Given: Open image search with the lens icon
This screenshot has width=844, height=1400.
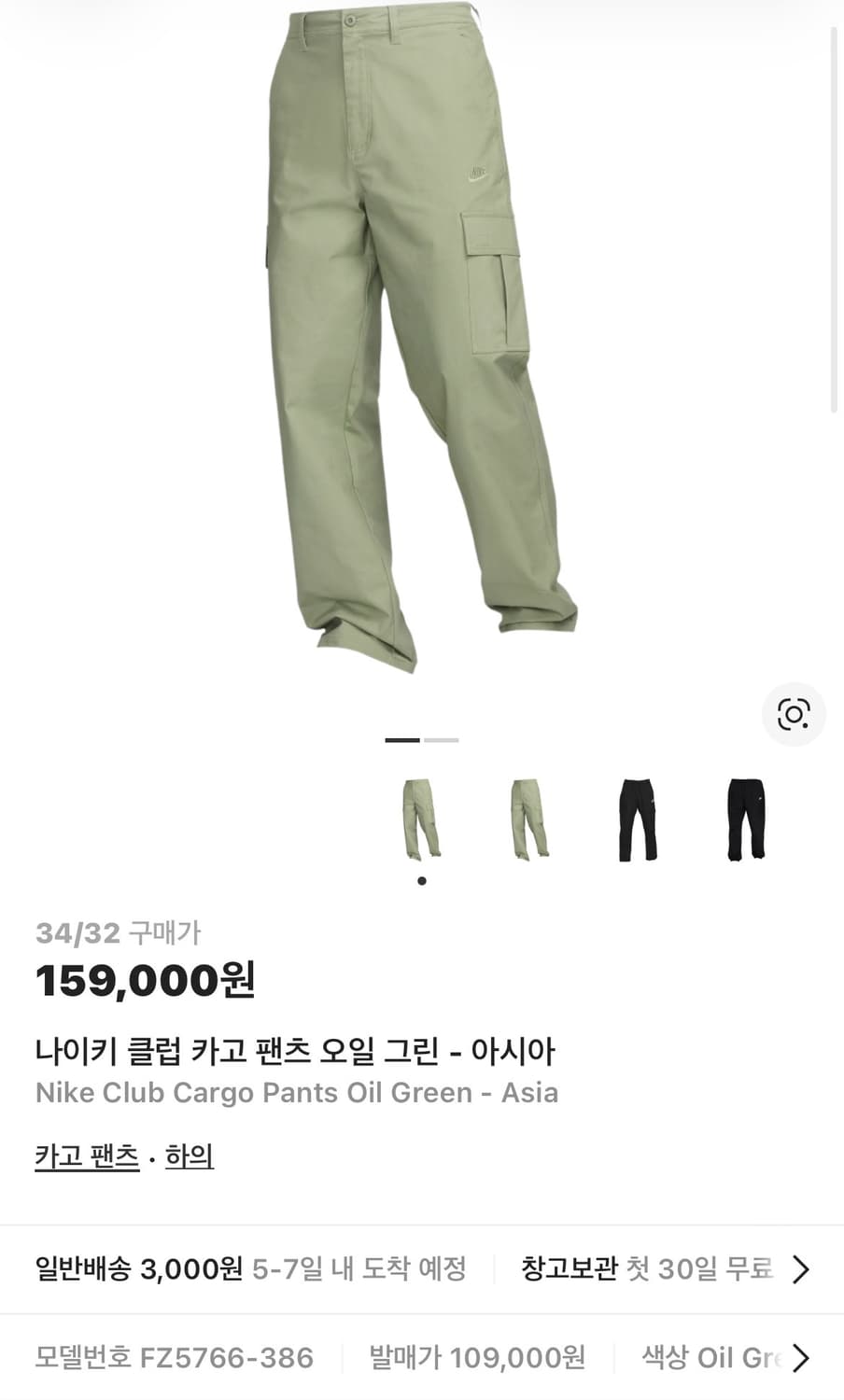Looking at the screenshot, I should (x=793, y=713).
